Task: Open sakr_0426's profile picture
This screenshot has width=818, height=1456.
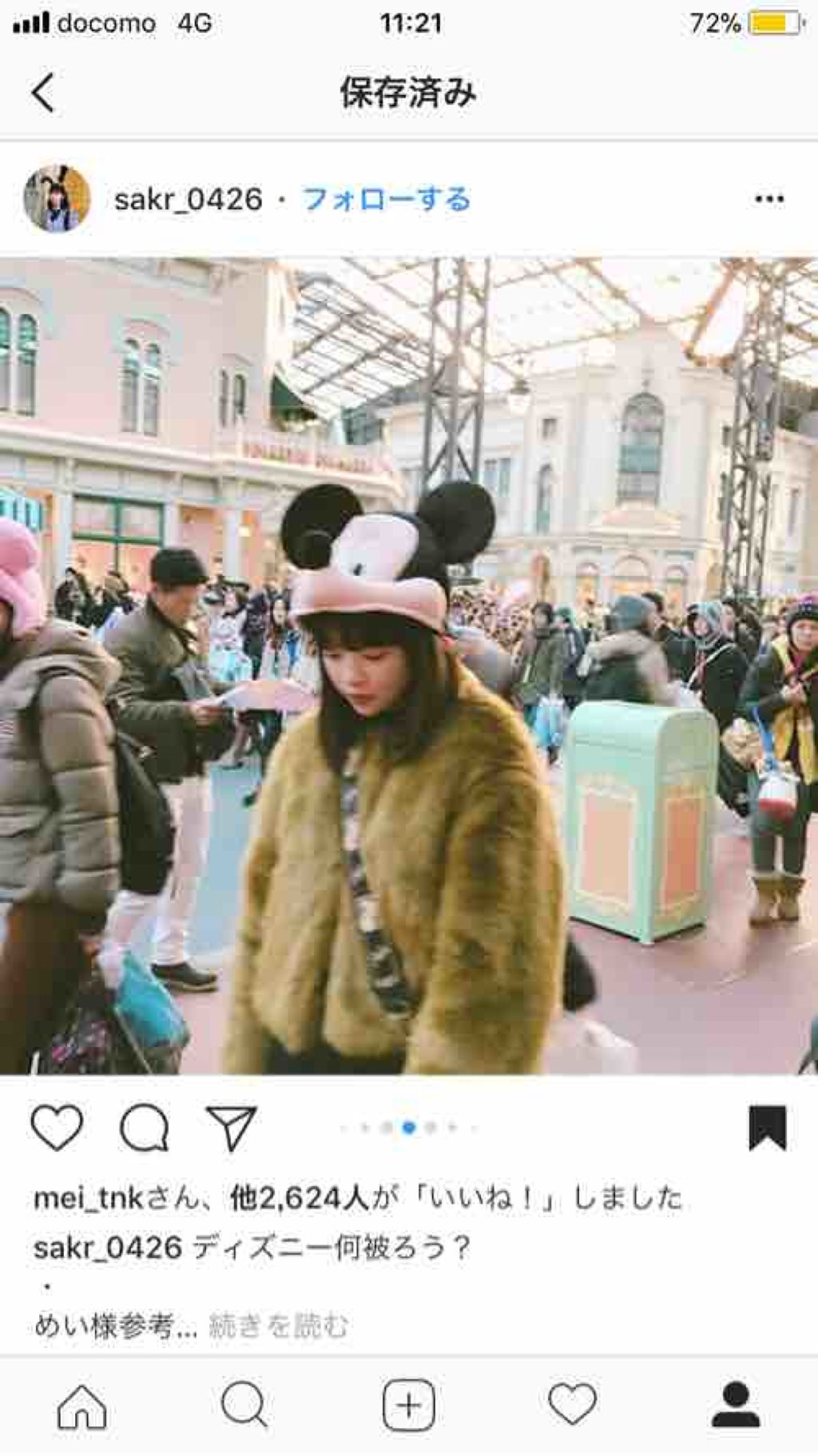Action: click(57, 199)
